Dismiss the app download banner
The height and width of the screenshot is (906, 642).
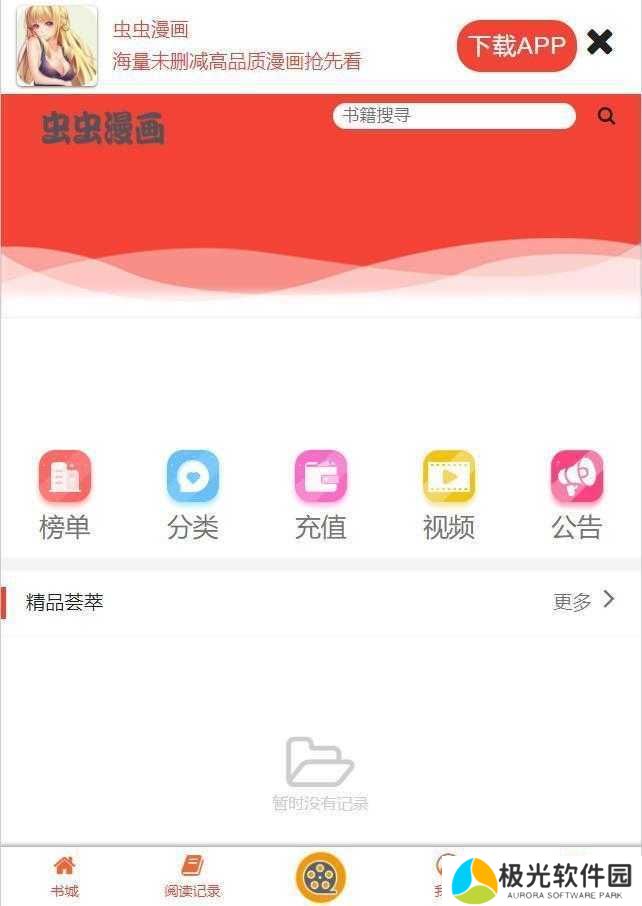600,42
